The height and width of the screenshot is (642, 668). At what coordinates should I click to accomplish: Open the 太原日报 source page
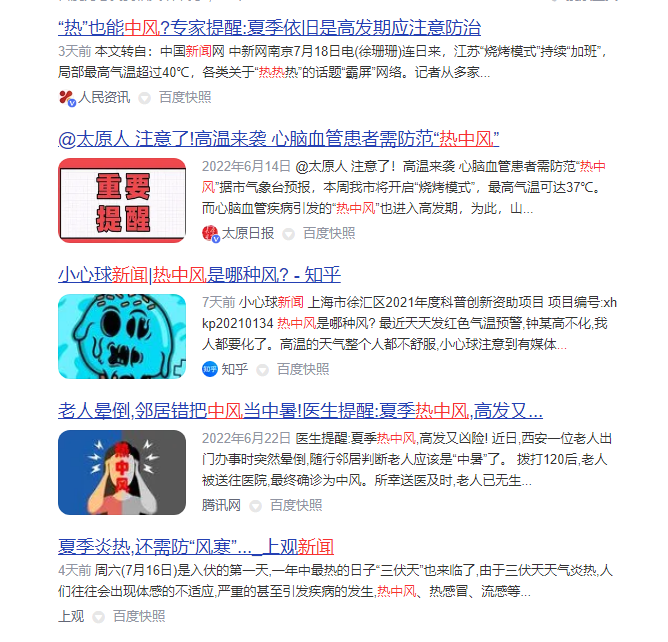247,233
